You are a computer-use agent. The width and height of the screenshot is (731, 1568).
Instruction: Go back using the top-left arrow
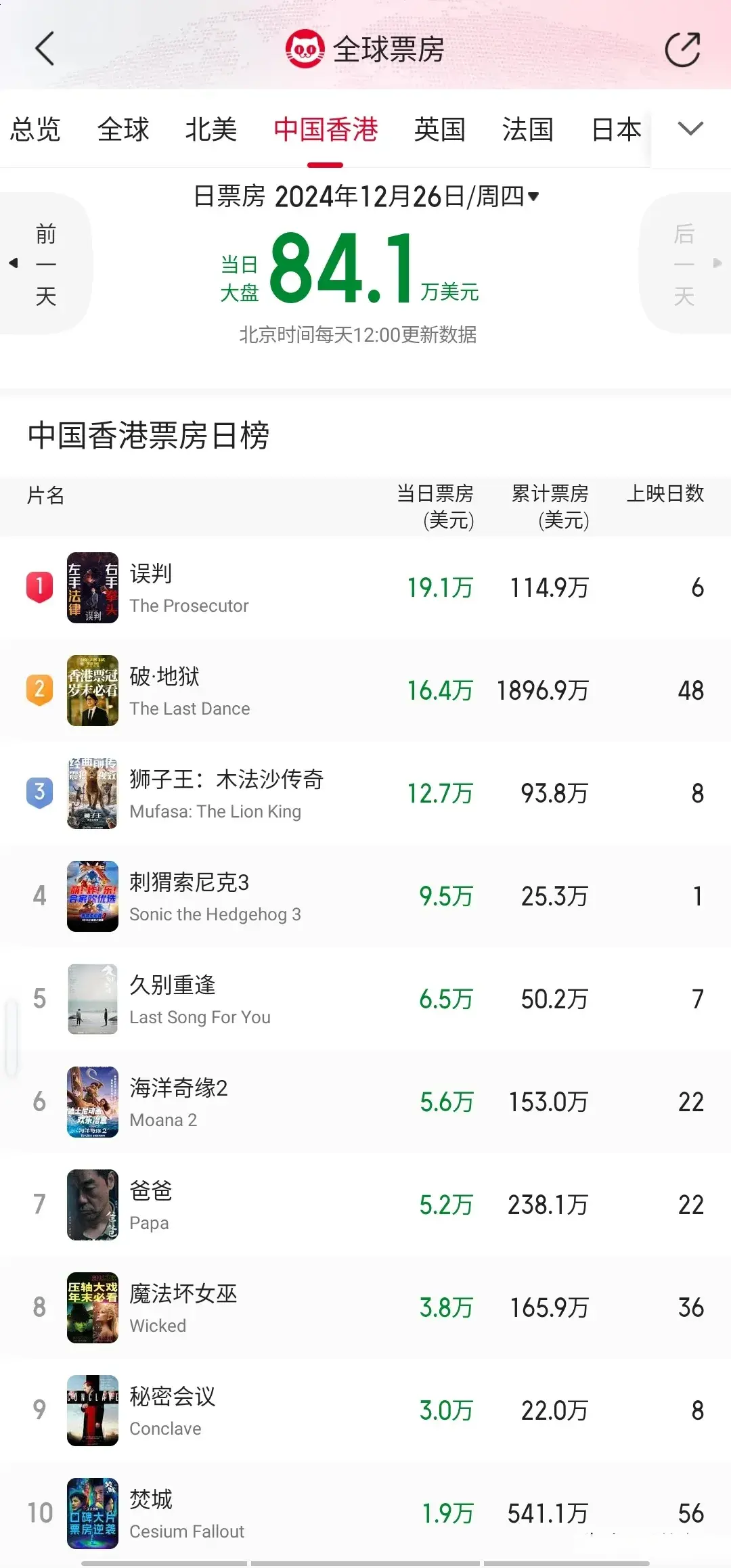click(x=45, y=49)
